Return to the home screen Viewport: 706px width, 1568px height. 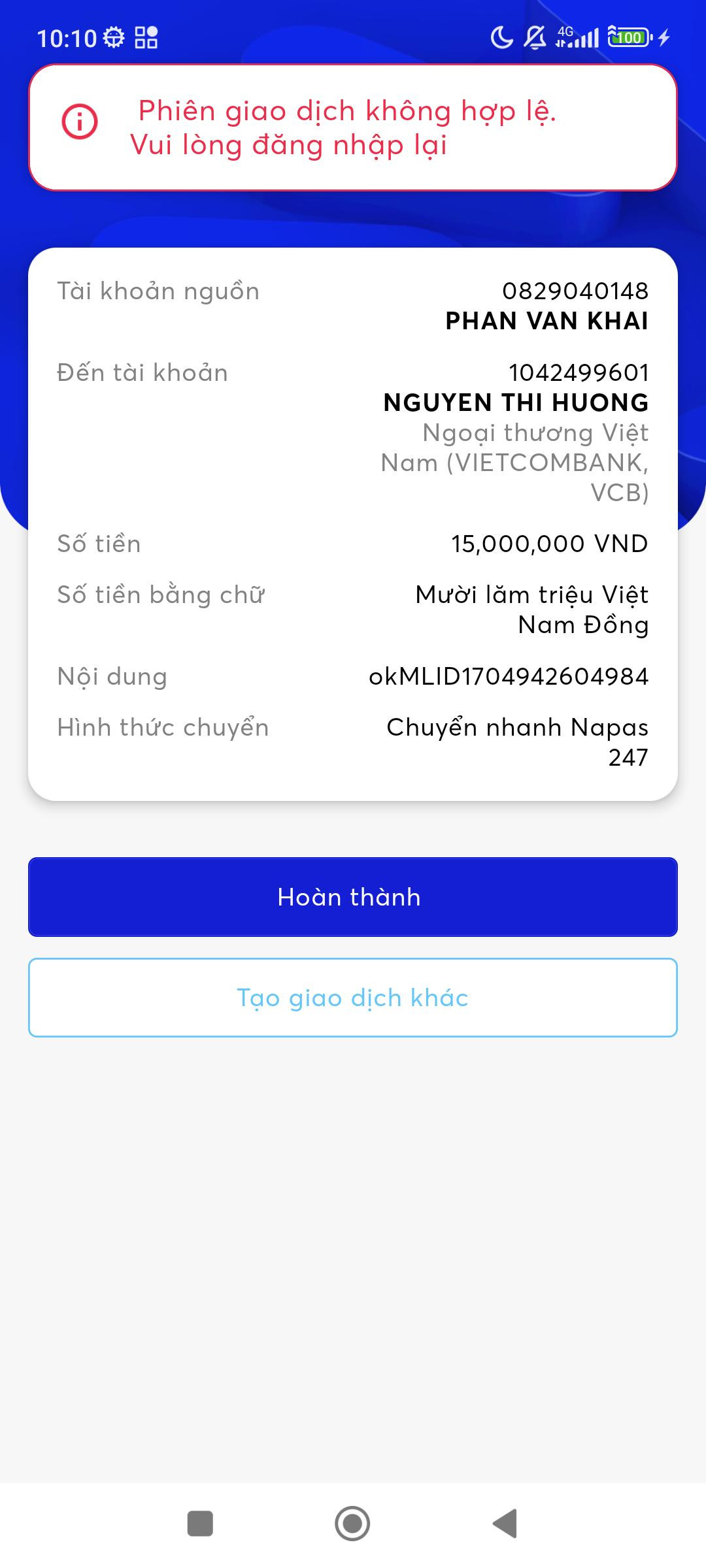tap(352, 1524)
